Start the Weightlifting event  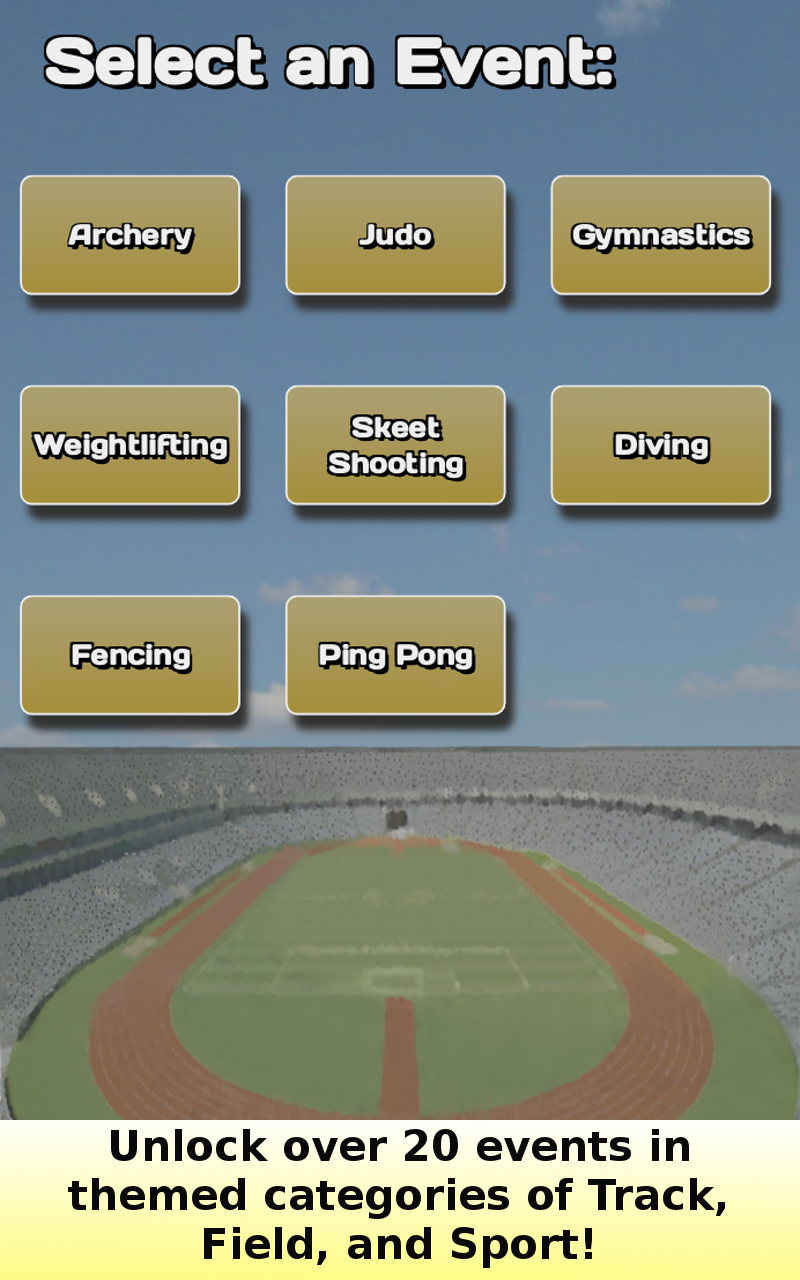[130, 445]
